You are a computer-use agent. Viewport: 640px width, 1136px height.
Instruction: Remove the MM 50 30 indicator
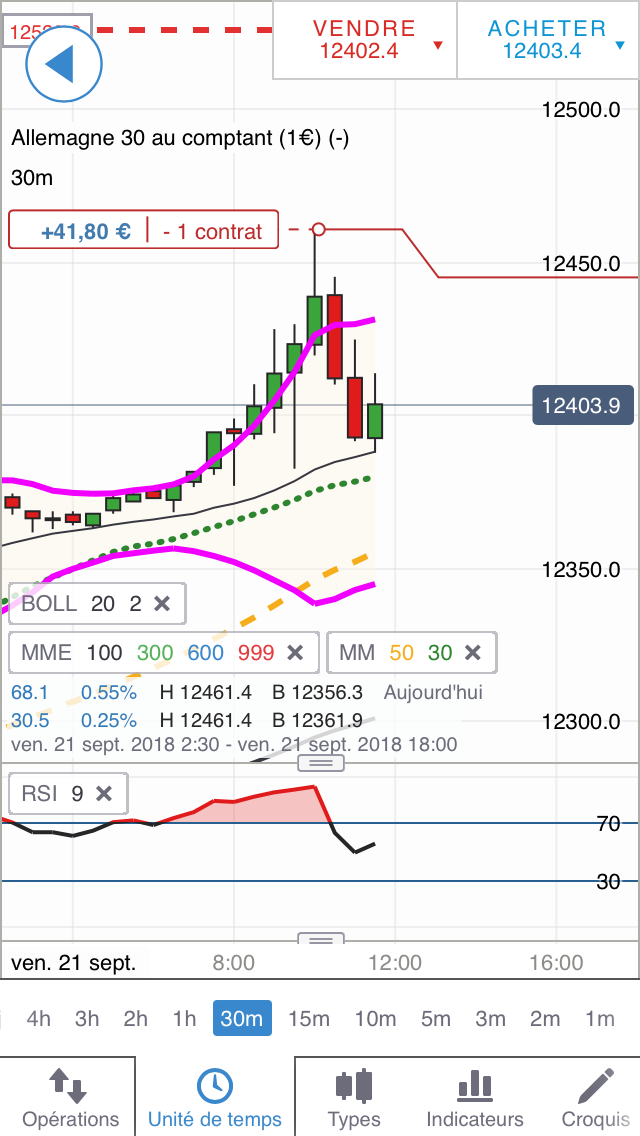coord(473,653)
